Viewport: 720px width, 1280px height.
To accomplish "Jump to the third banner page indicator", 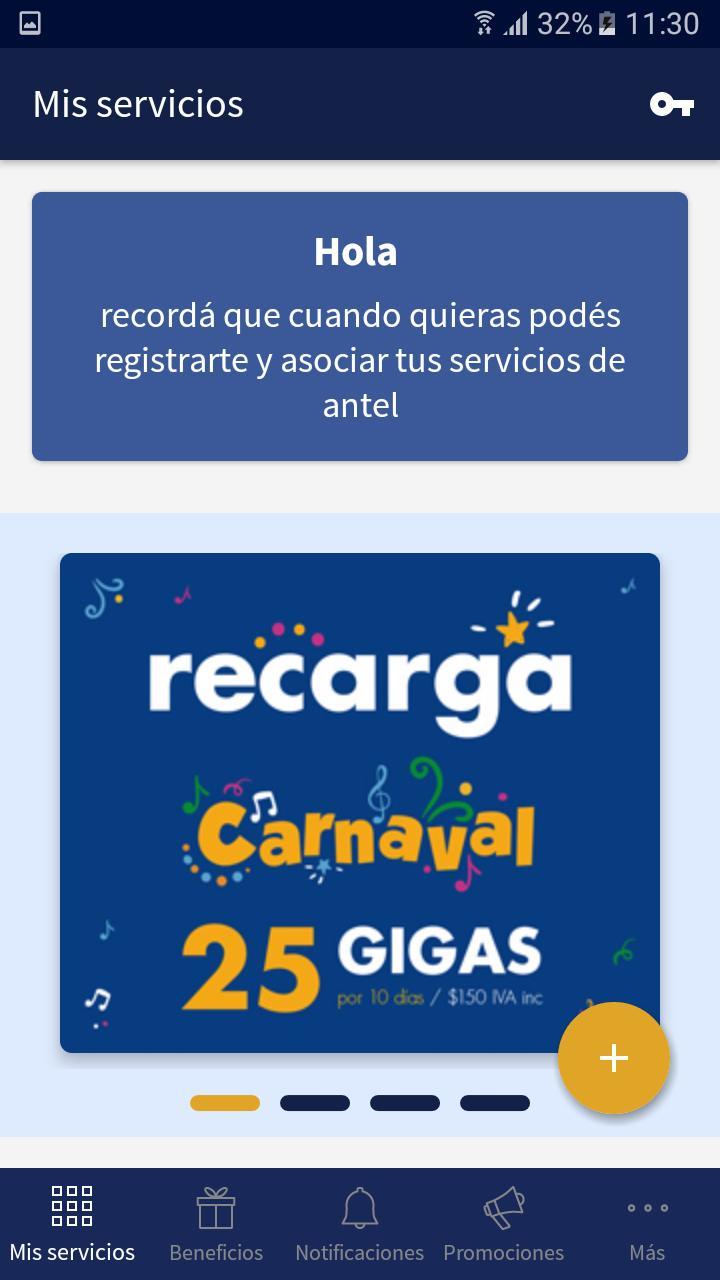I will coord(405,1103).
